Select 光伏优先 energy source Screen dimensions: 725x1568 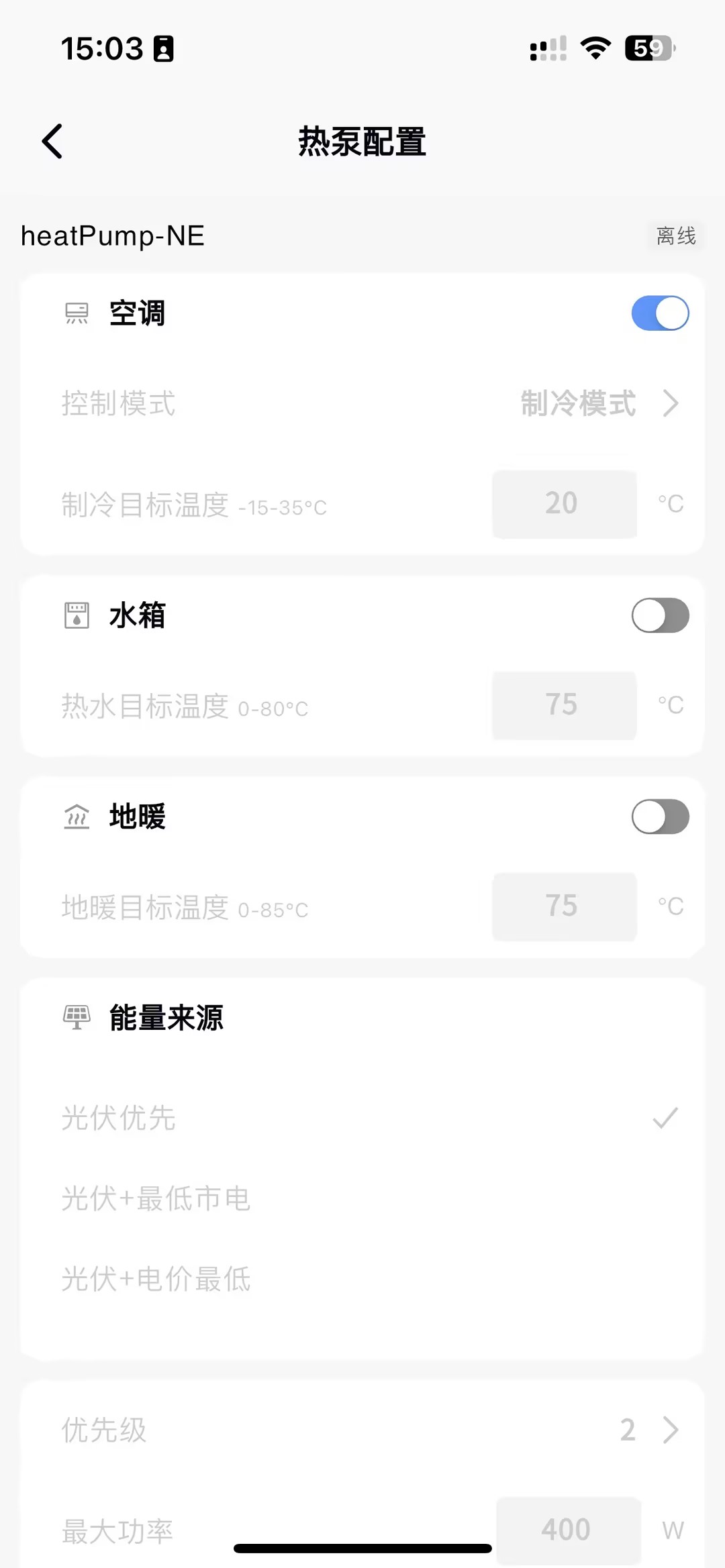[362, 1118]
